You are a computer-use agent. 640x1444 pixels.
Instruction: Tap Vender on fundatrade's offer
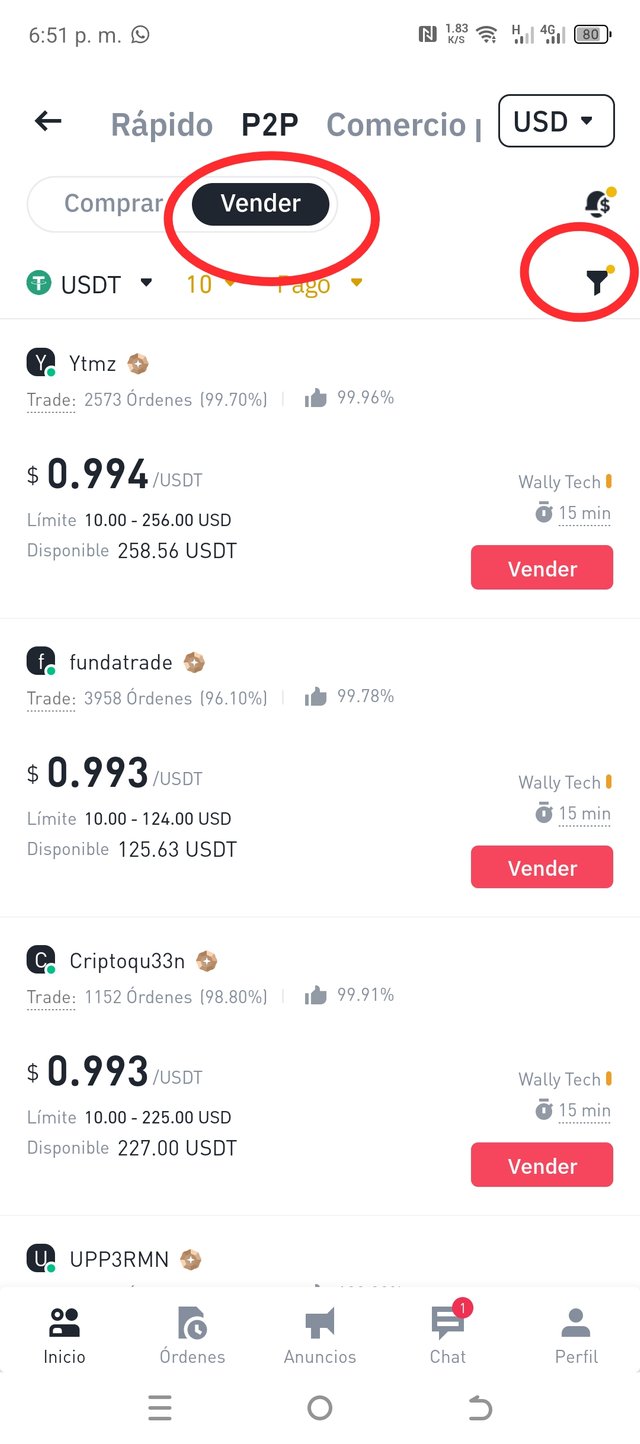tap(542, 868)
